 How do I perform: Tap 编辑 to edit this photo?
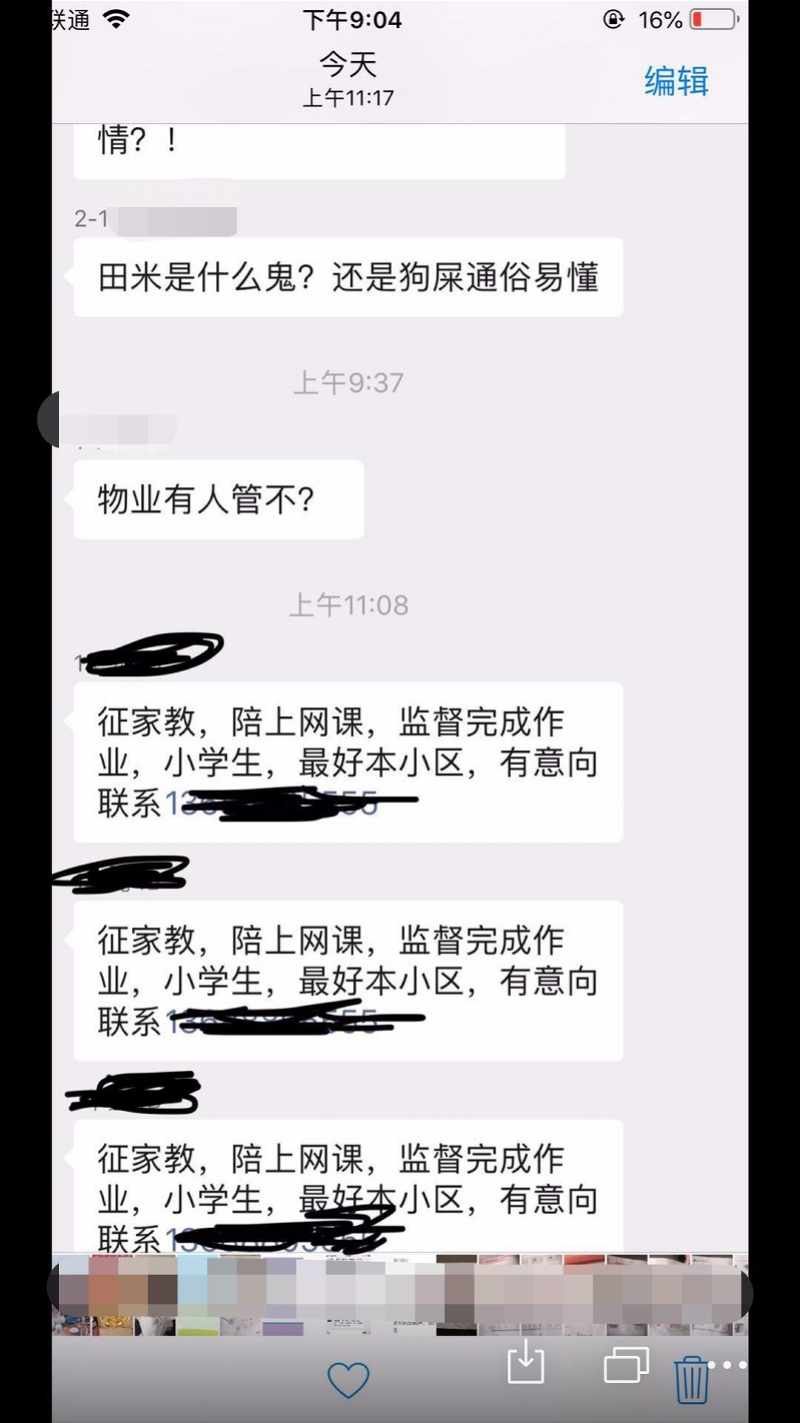(x=676, y=81)
